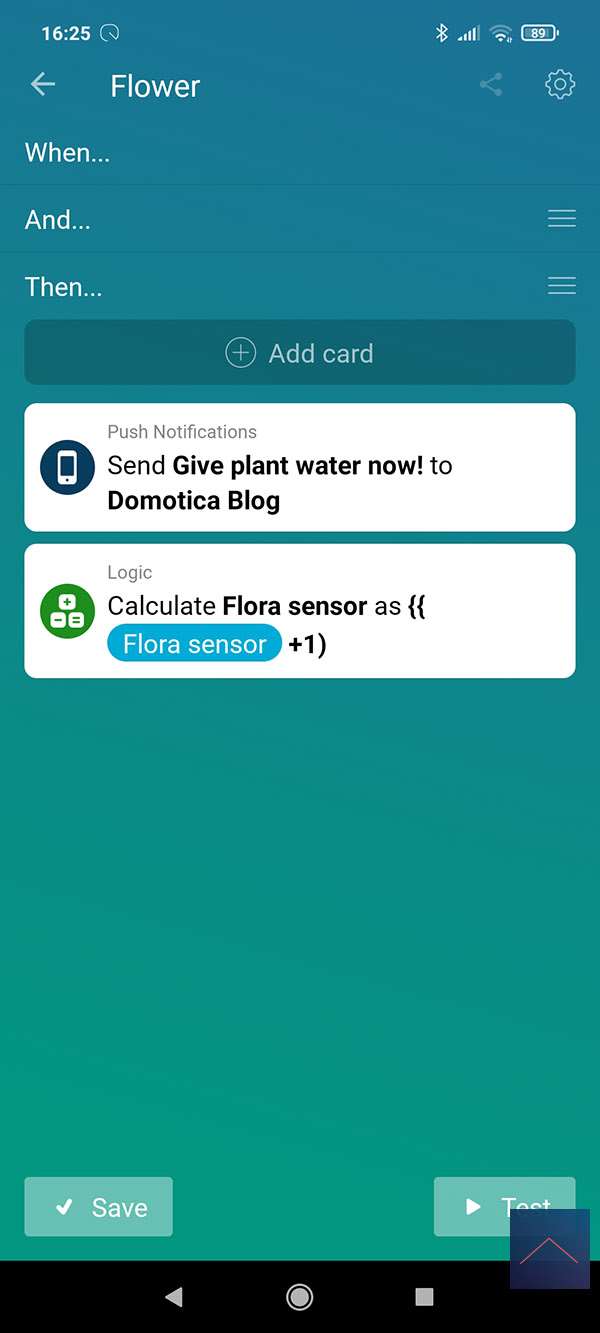The width and height of the screenshot is (600, 1333).
Task: Share the Flower flow
Action: point(490,85)
